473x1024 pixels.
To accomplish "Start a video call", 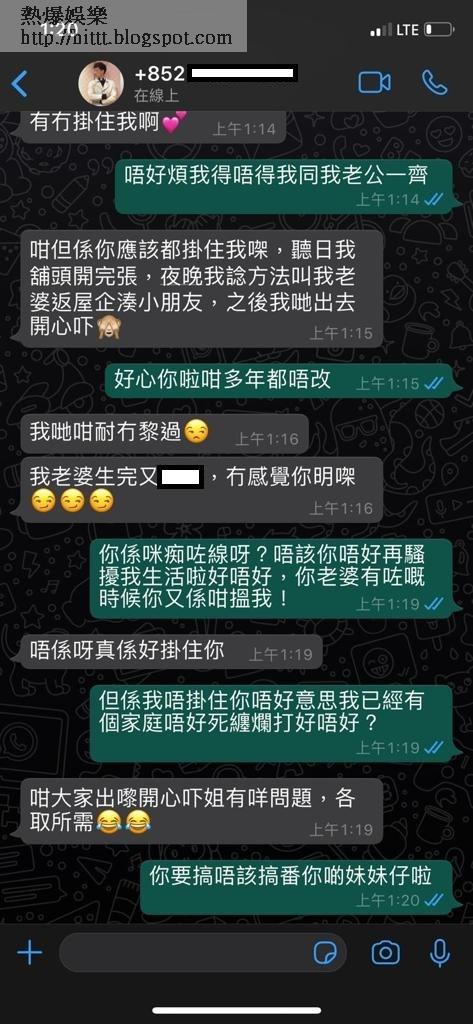I will click(x=374, y=82).
